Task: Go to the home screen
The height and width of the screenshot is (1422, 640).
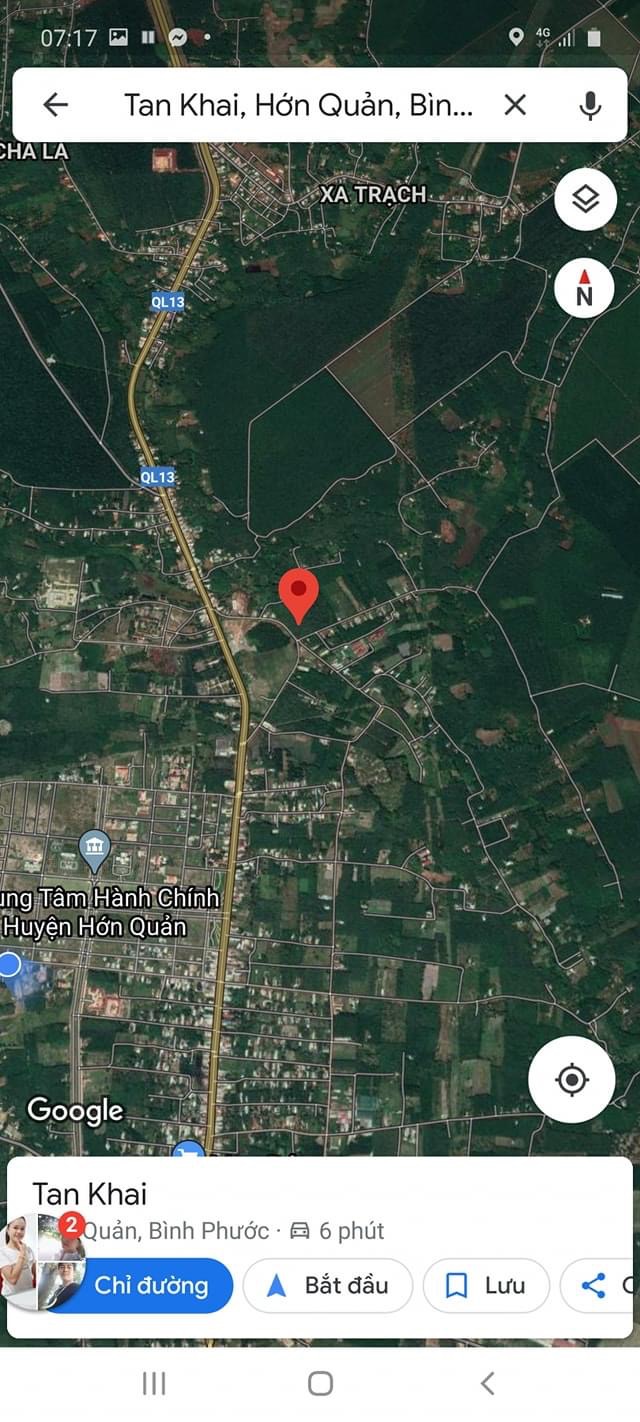Action: (320, 1383)
